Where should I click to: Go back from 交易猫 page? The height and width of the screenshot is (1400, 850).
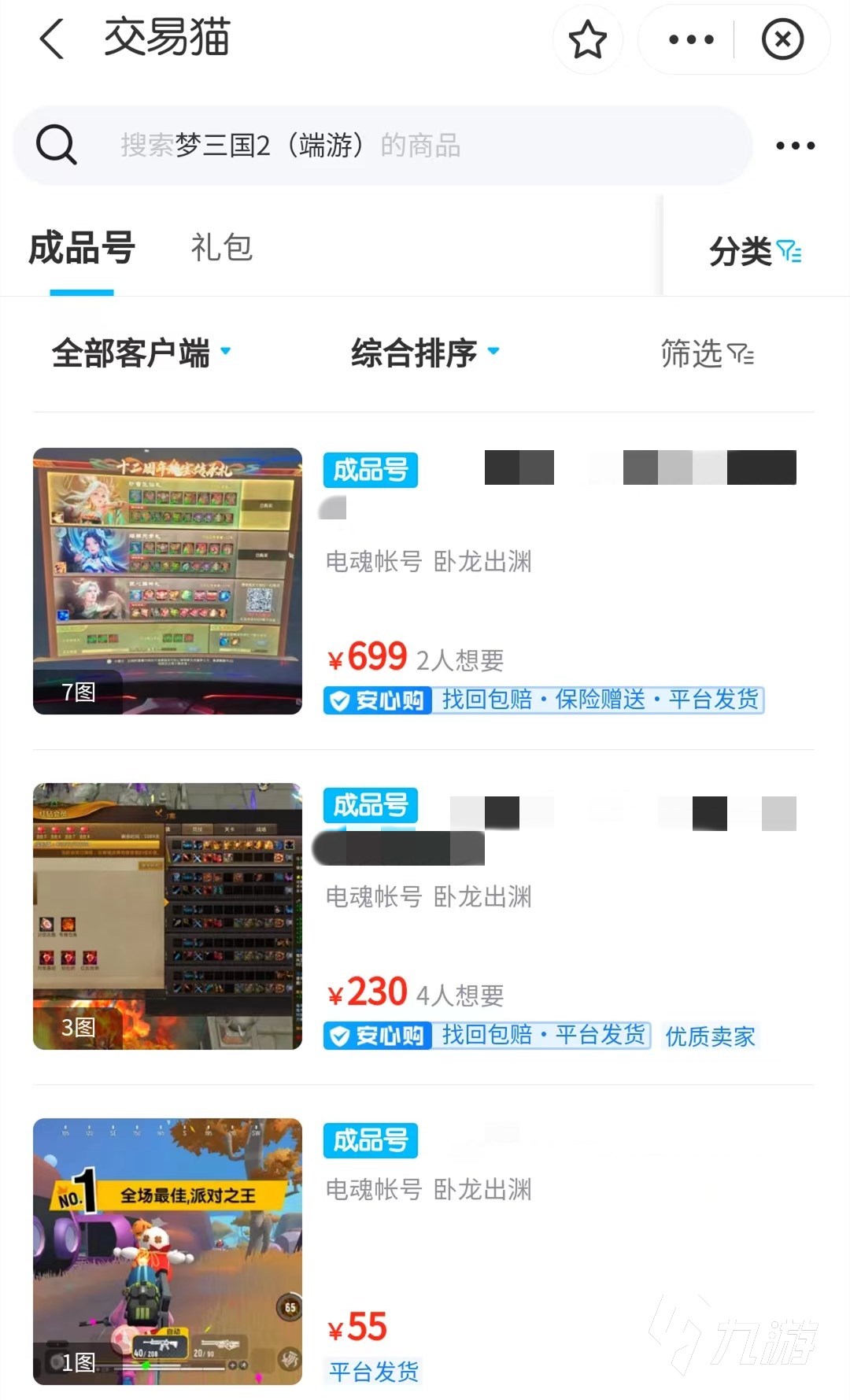point(52,39)
